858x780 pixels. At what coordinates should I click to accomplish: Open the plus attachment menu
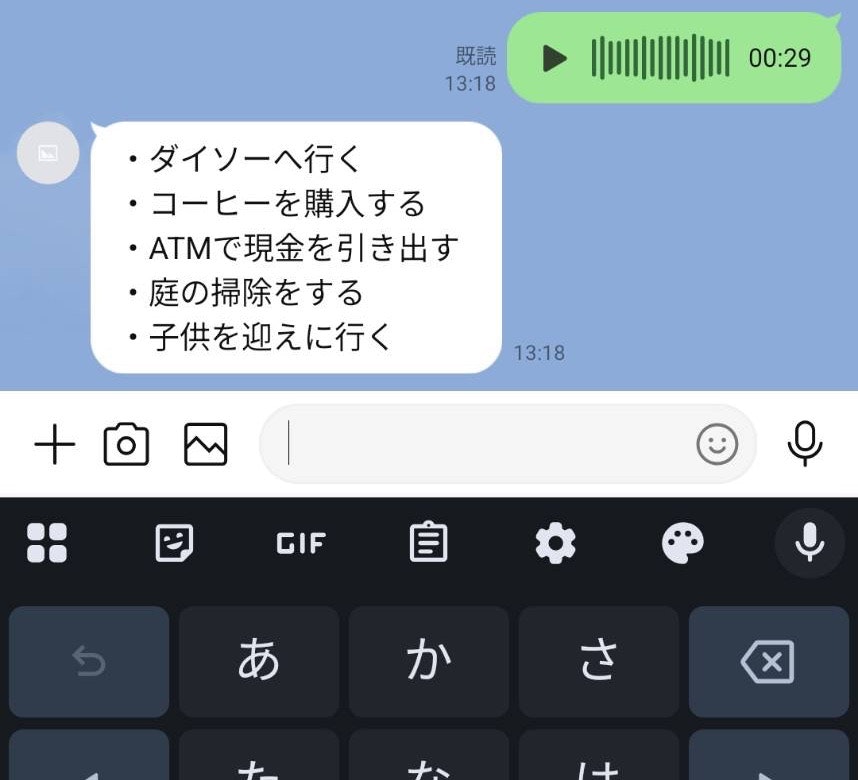pyautogui.click(x=55, y=444)
